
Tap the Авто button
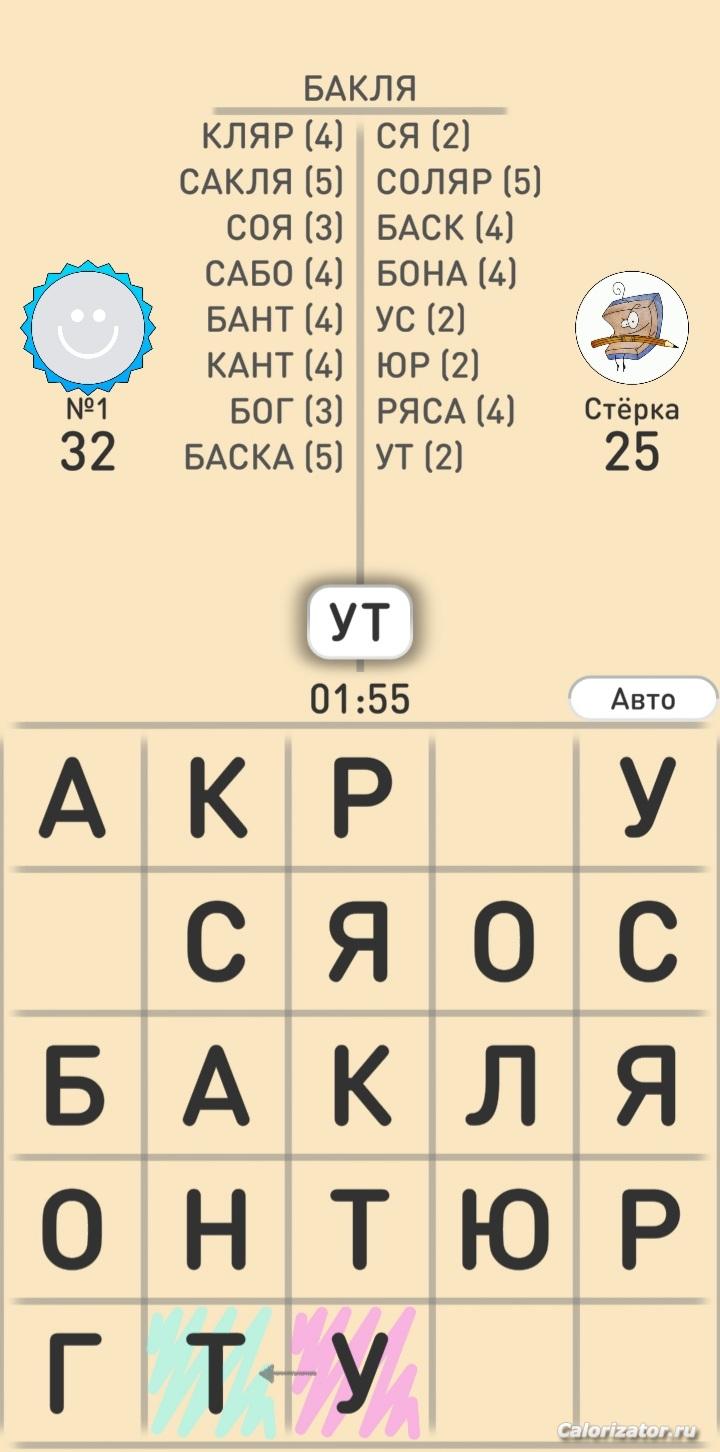[643, 699]
